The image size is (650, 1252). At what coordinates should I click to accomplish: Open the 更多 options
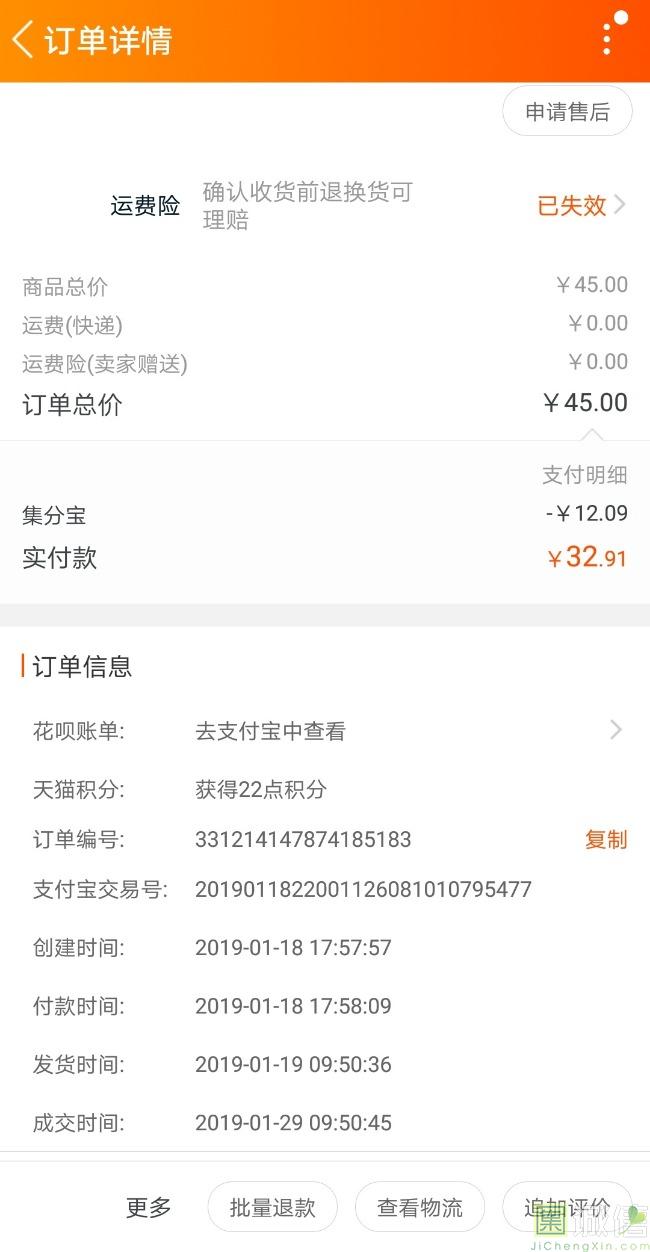(149, 1207)
